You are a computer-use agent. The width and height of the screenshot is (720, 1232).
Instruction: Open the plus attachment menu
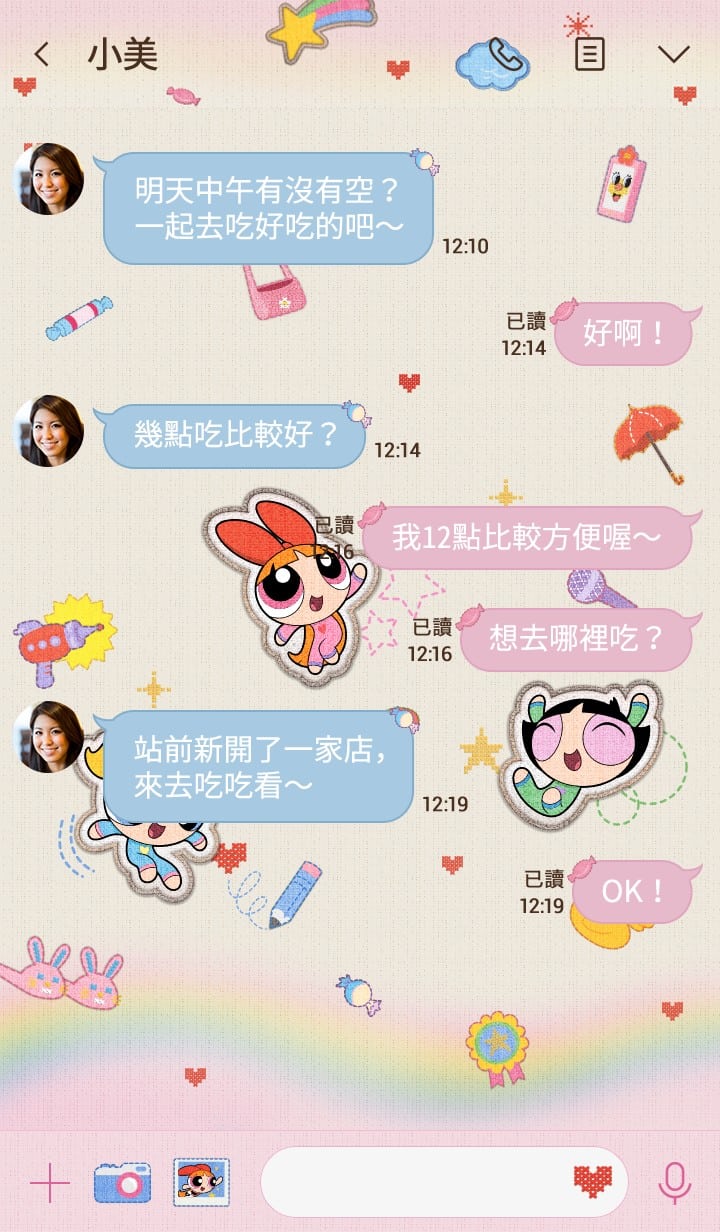[49, 1183]
